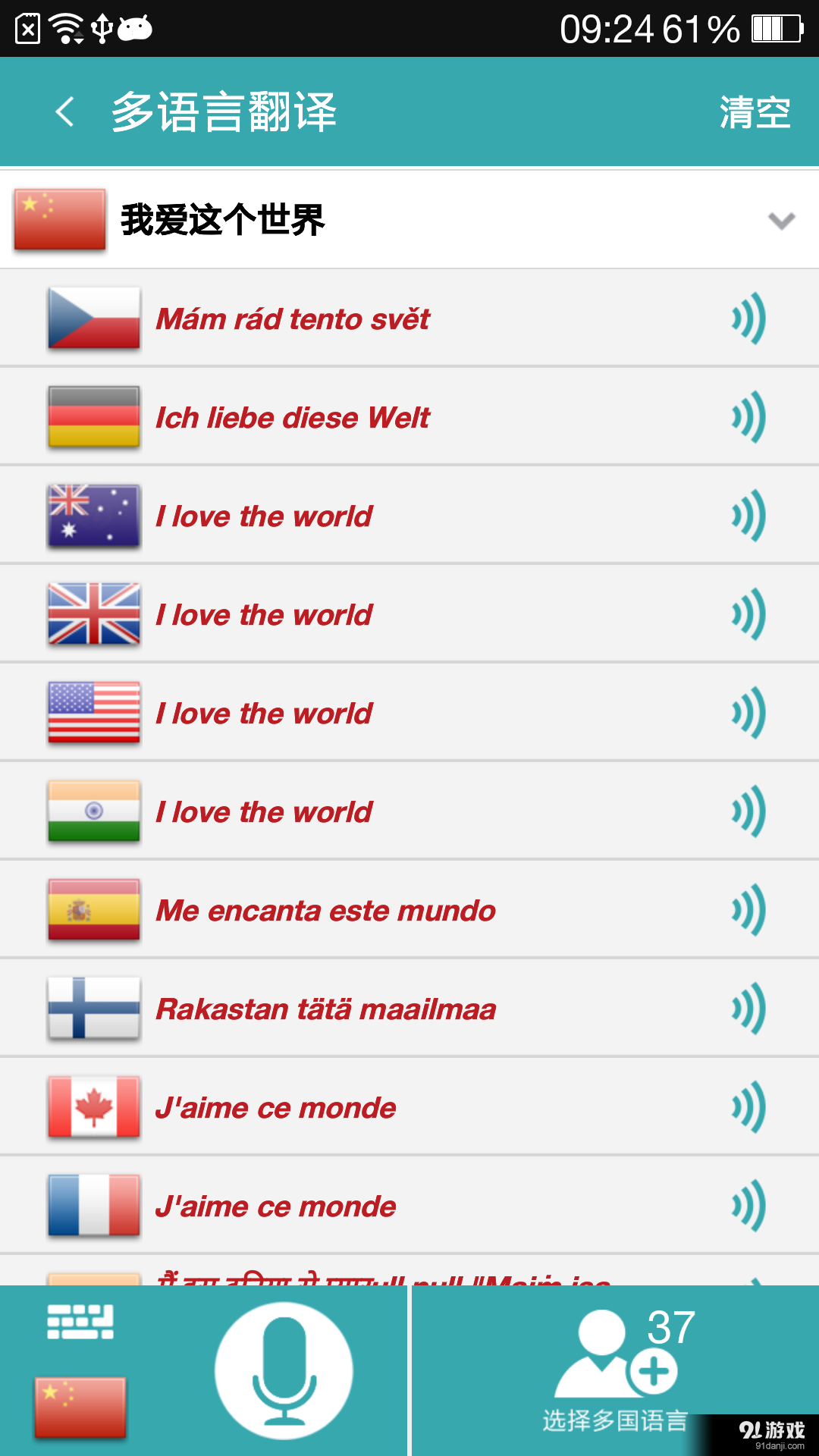Go back using the top arrow

[x=66, y=112]
